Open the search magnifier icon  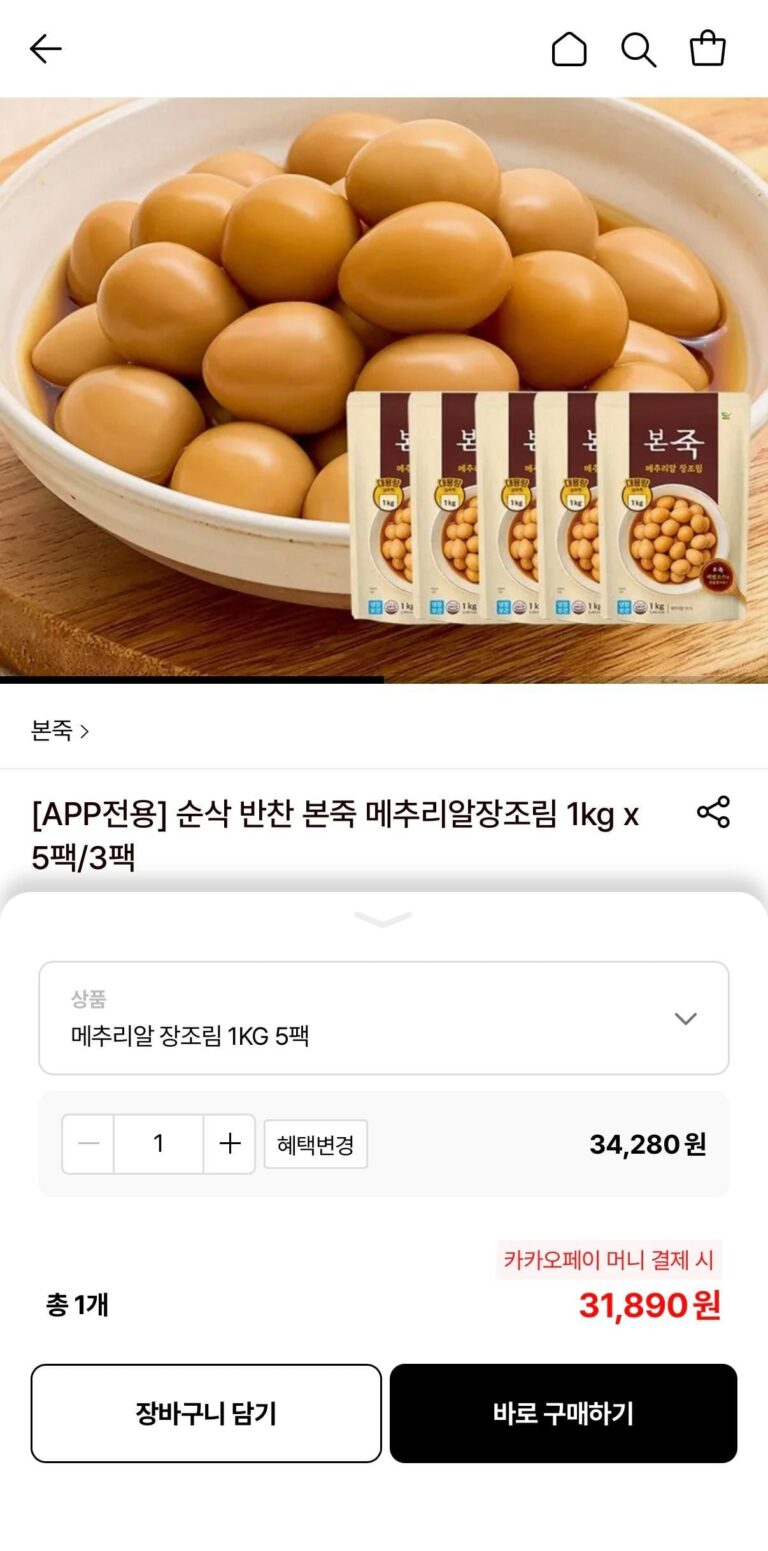tap(638, 48)
